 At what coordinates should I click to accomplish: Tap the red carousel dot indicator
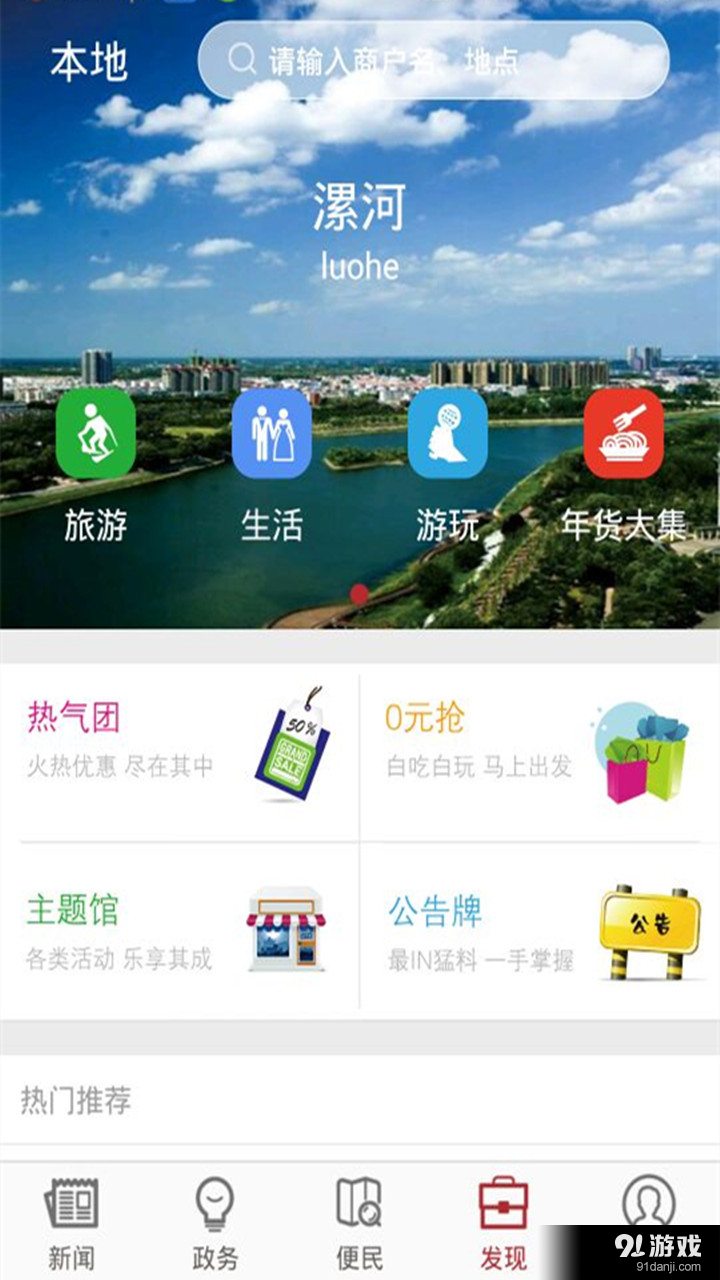pos(360,592)
